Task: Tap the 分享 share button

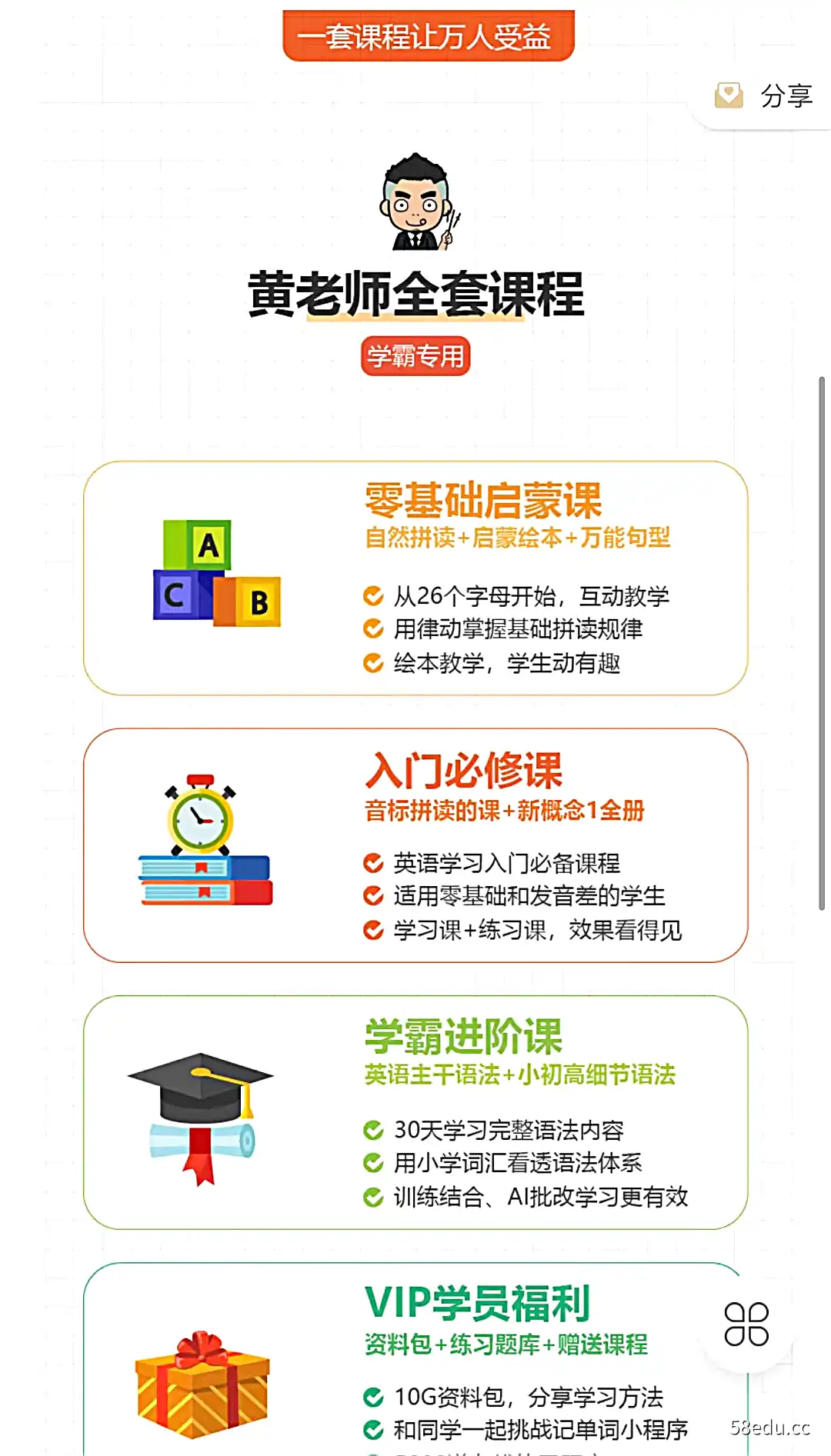Action: coord(764,96)
